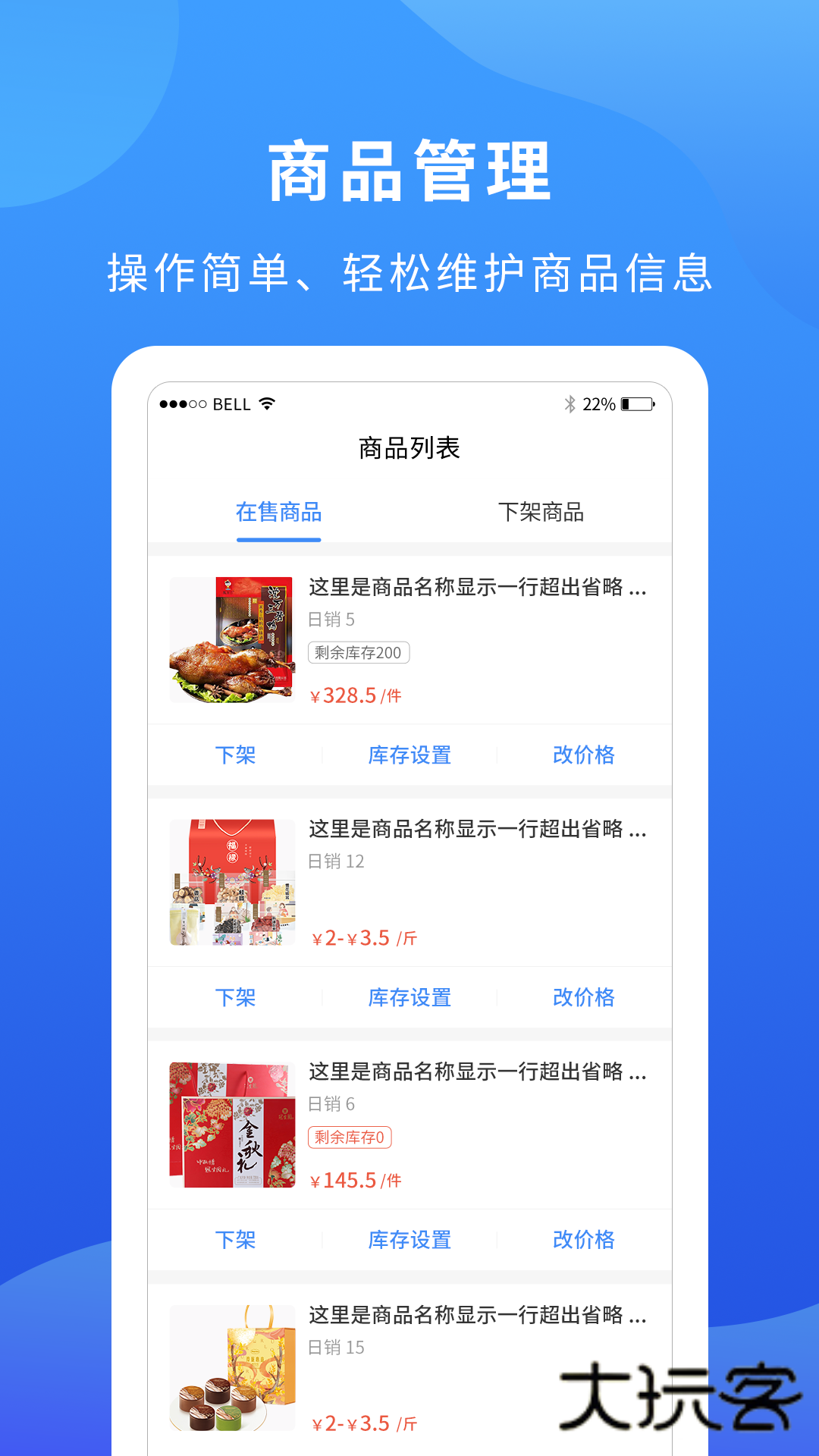
Task: Click the Bluetooth icon near battery indicator
Action: point(567,404)
